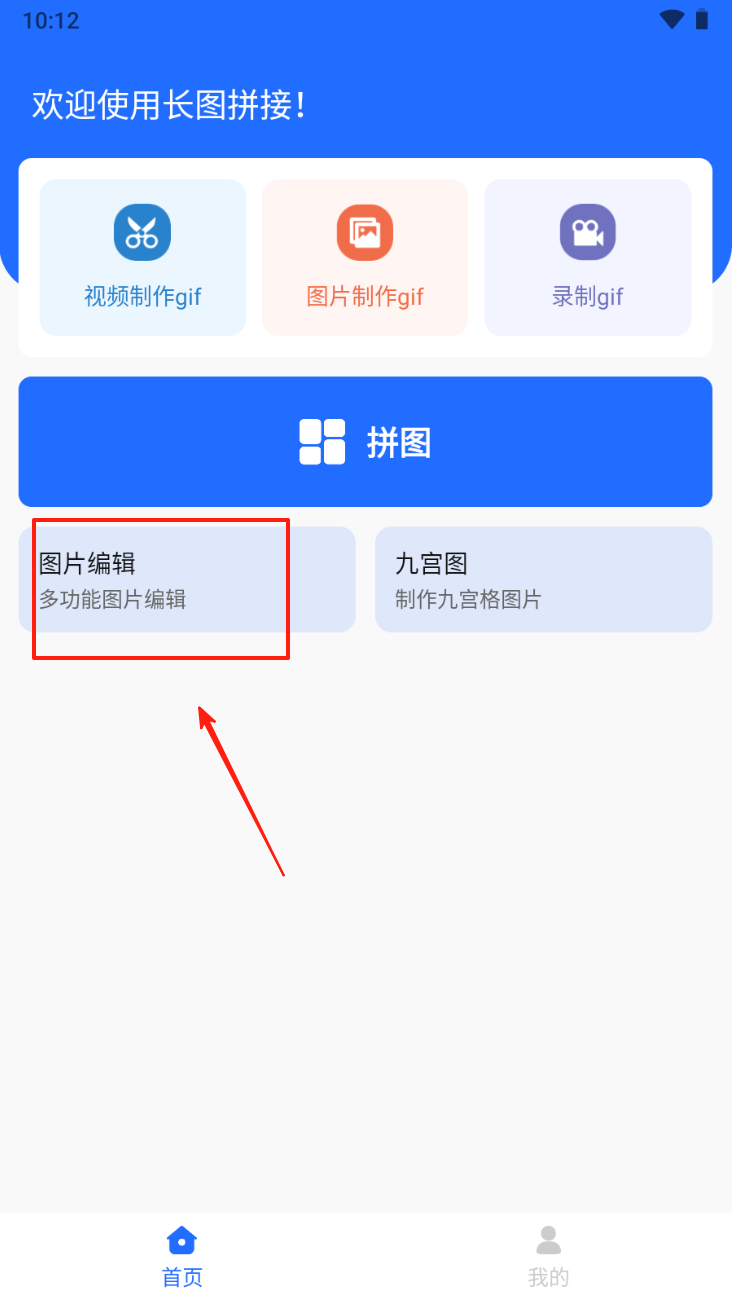Switch to the 我的 tab
This screenshot has width=732, height=1304.
click(x=548, y=1256)
